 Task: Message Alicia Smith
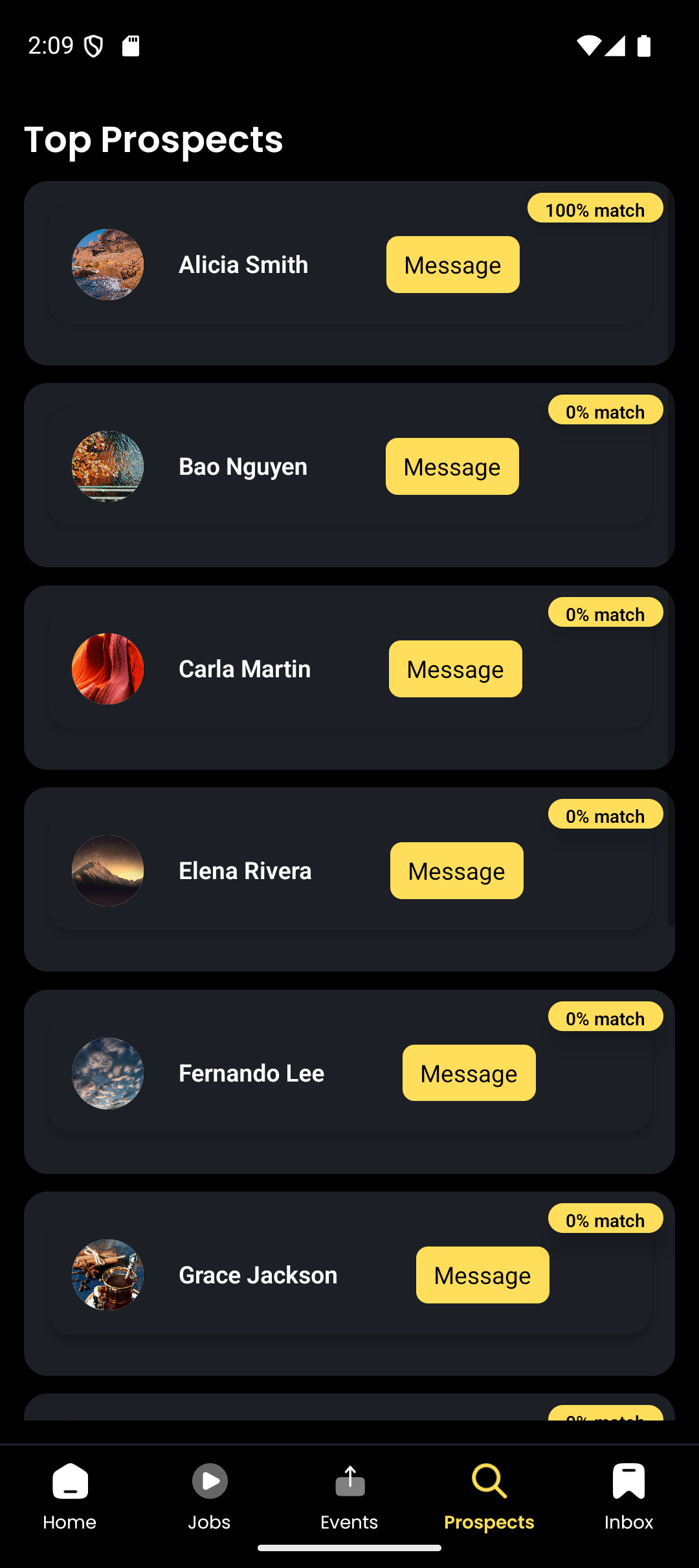click(452, 265)
